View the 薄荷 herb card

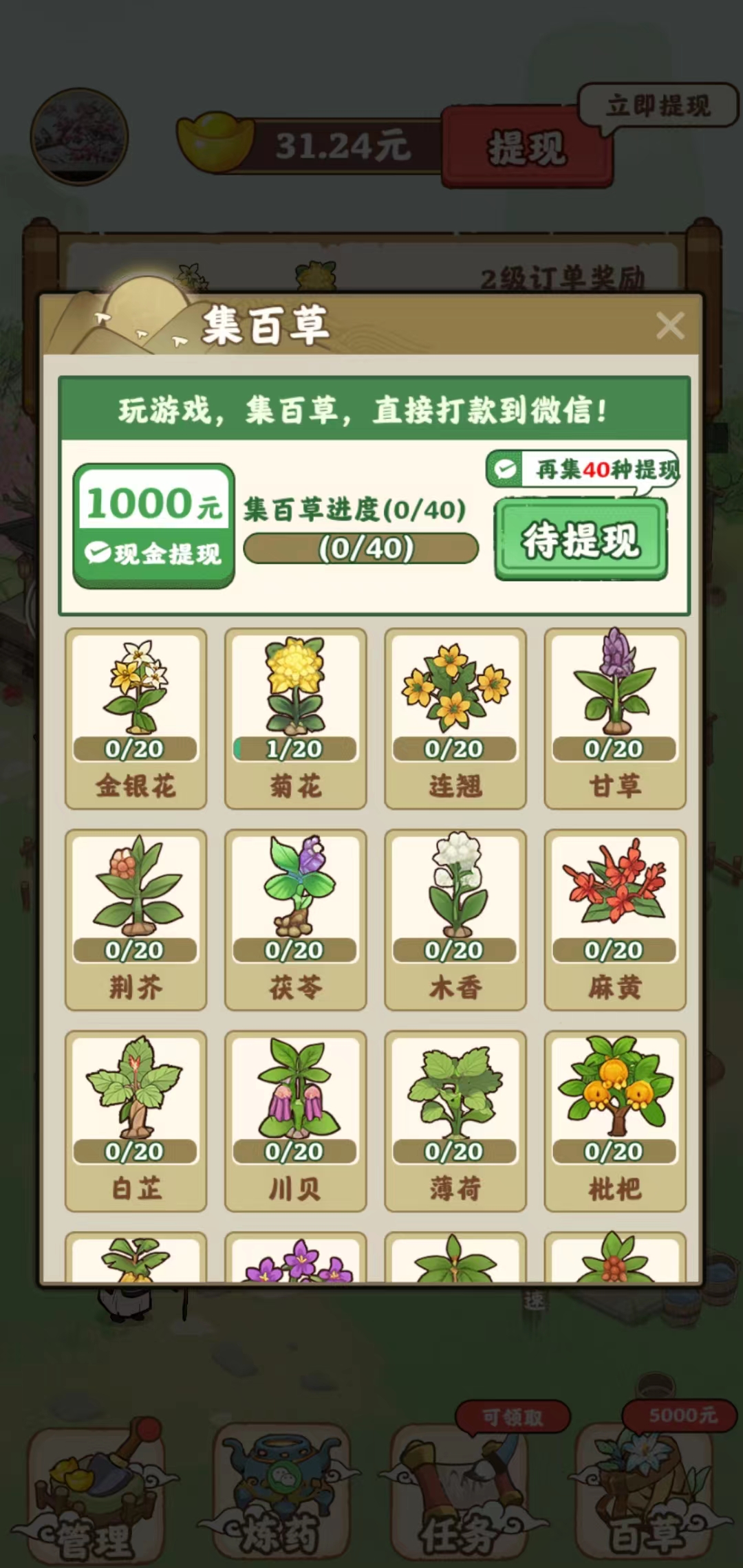[x=455, y=1121]
